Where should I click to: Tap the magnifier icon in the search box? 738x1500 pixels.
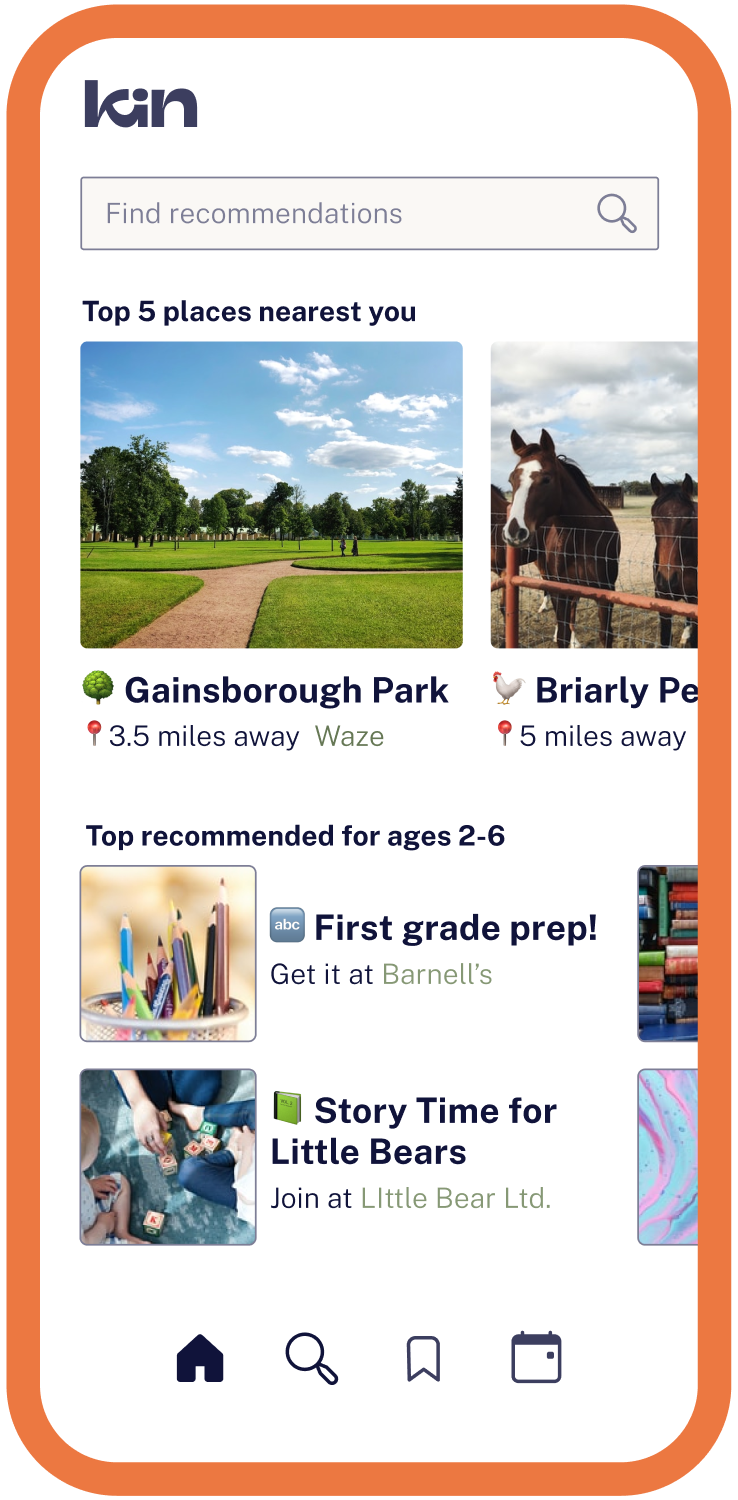tap(616, 213)
